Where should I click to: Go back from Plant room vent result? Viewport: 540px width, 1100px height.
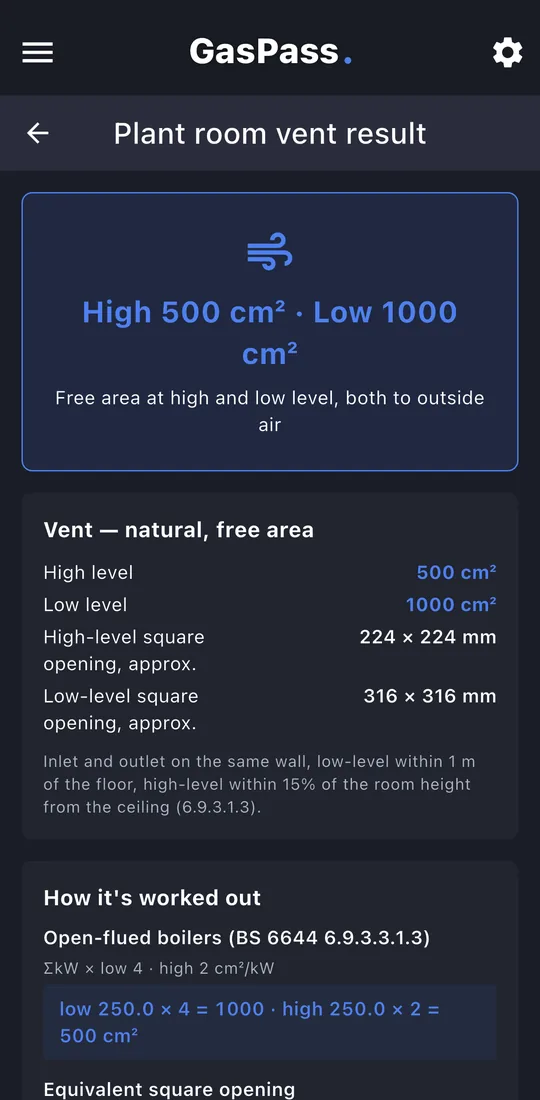pos(38,133)
